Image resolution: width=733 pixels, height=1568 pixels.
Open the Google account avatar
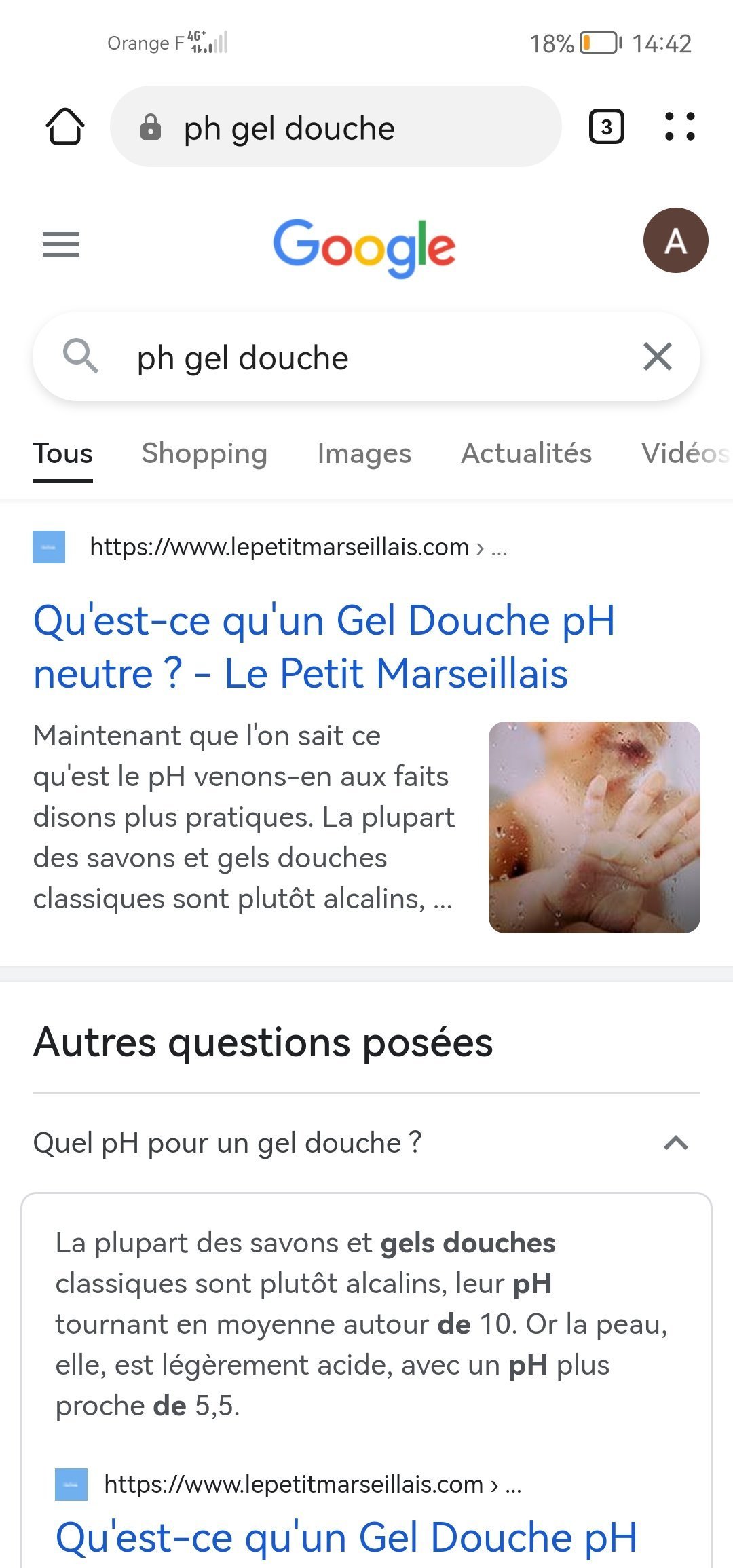pos(675,240)
